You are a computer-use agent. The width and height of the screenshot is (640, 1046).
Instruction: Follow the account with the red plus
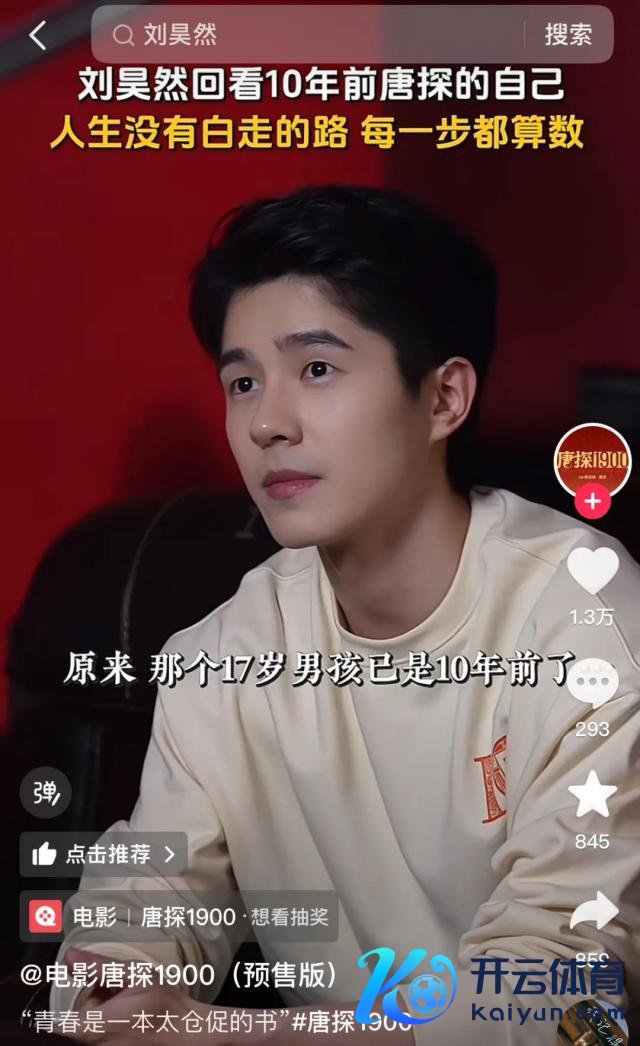tap(592, 502)
